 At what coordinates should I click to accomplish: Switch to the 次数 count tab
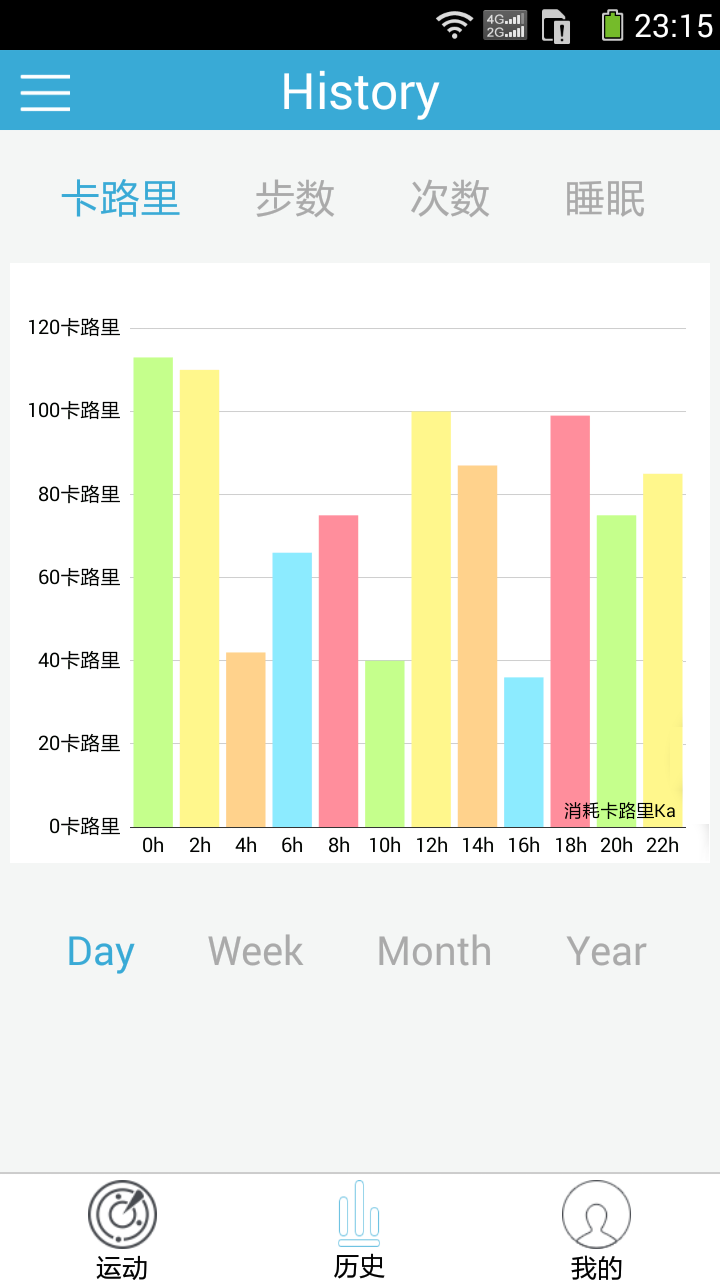(x=450, y=199)
